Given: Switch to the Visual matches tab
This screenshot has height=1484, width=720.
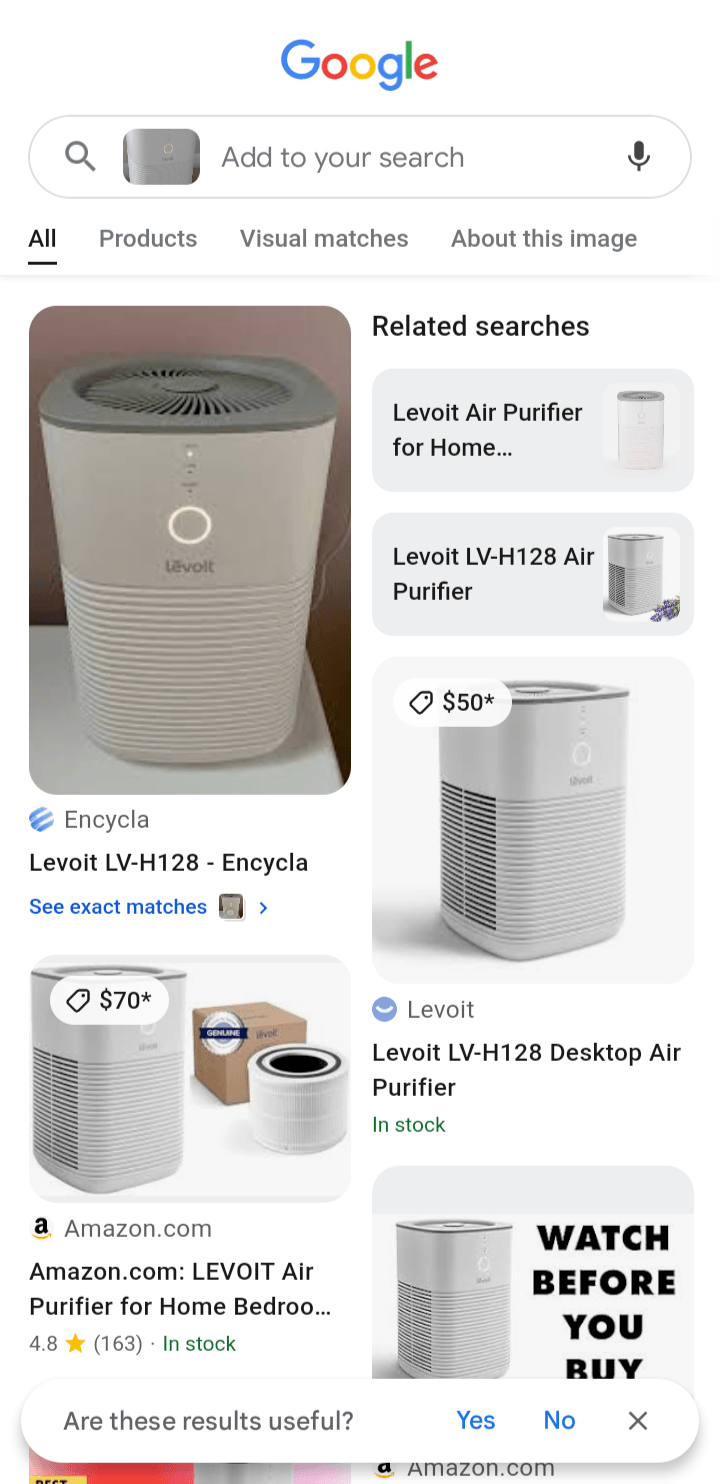Looking at the screenshot, I should pyautogui.click(x=324, y=239).
